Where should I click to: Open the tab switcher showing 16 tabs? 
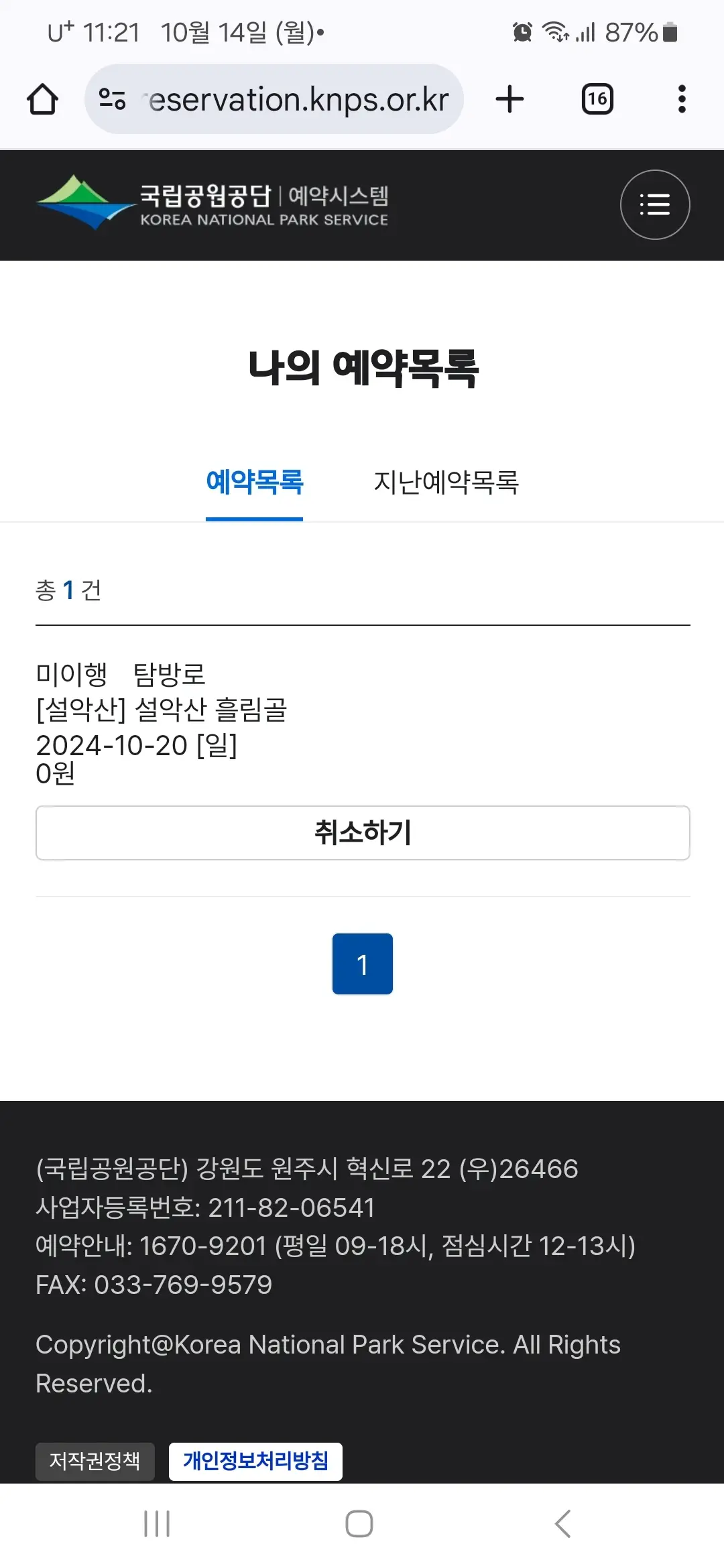tap(597, 99)
